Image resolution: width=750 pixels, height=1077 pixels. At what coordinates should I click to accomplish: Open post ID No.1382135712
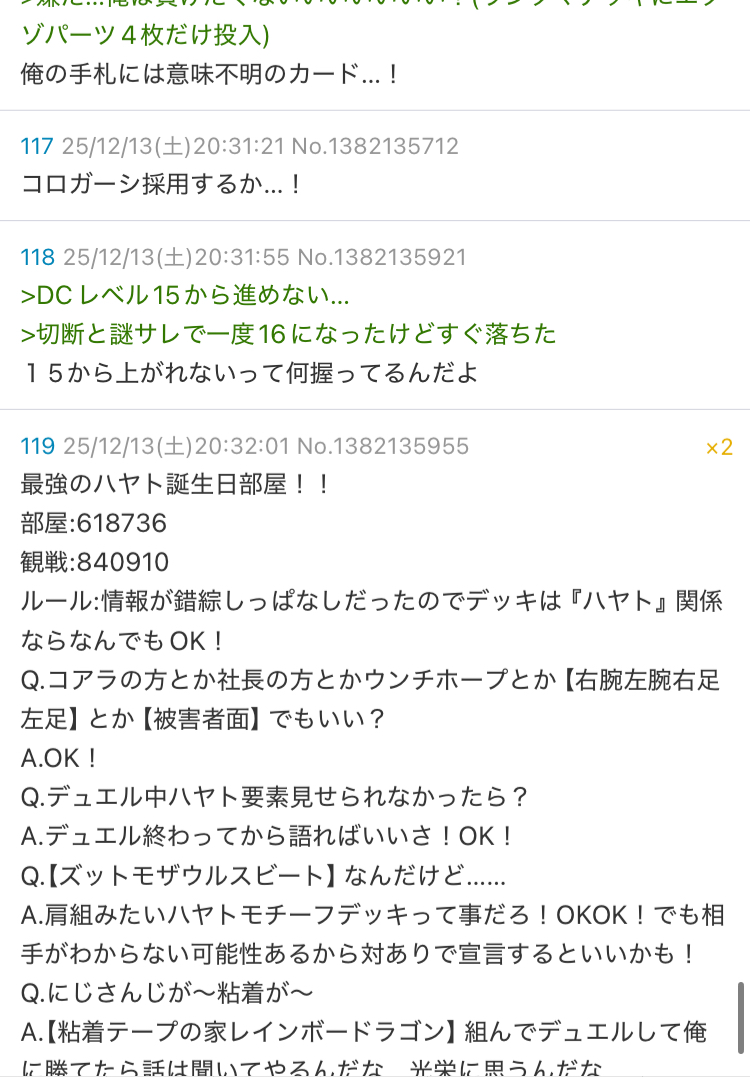[375, 147]
